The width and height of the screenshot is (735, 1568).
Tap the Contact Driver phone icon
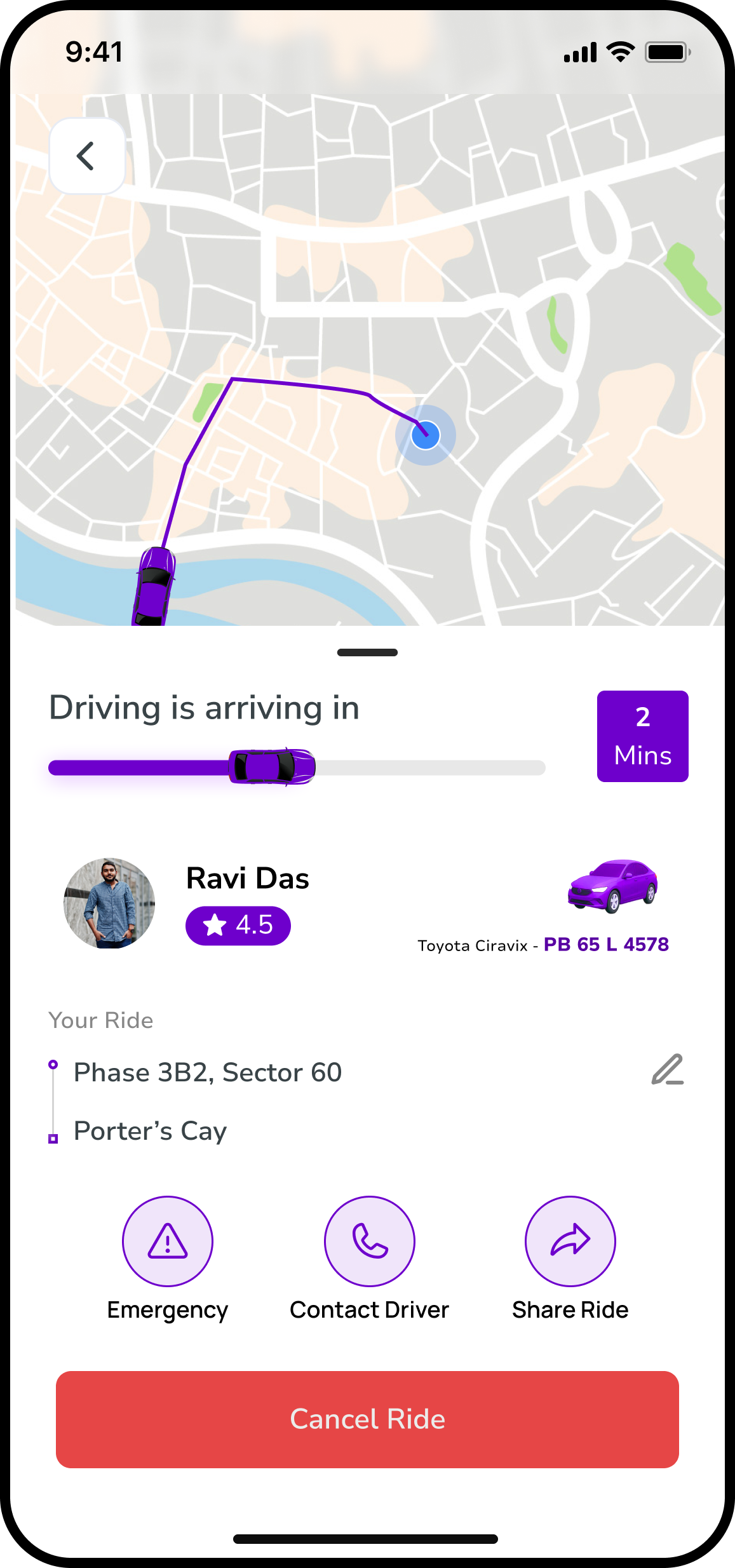[x=368, y=1241]
